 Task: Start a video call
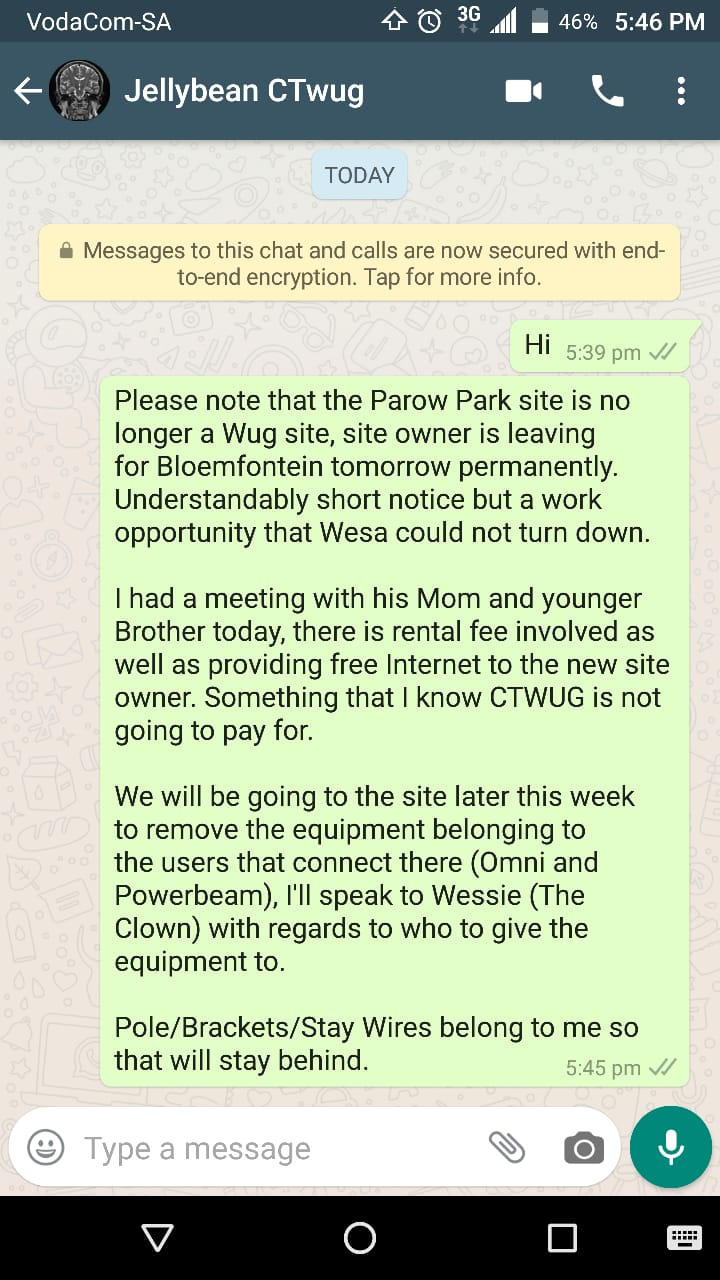(x=523, y=92)
